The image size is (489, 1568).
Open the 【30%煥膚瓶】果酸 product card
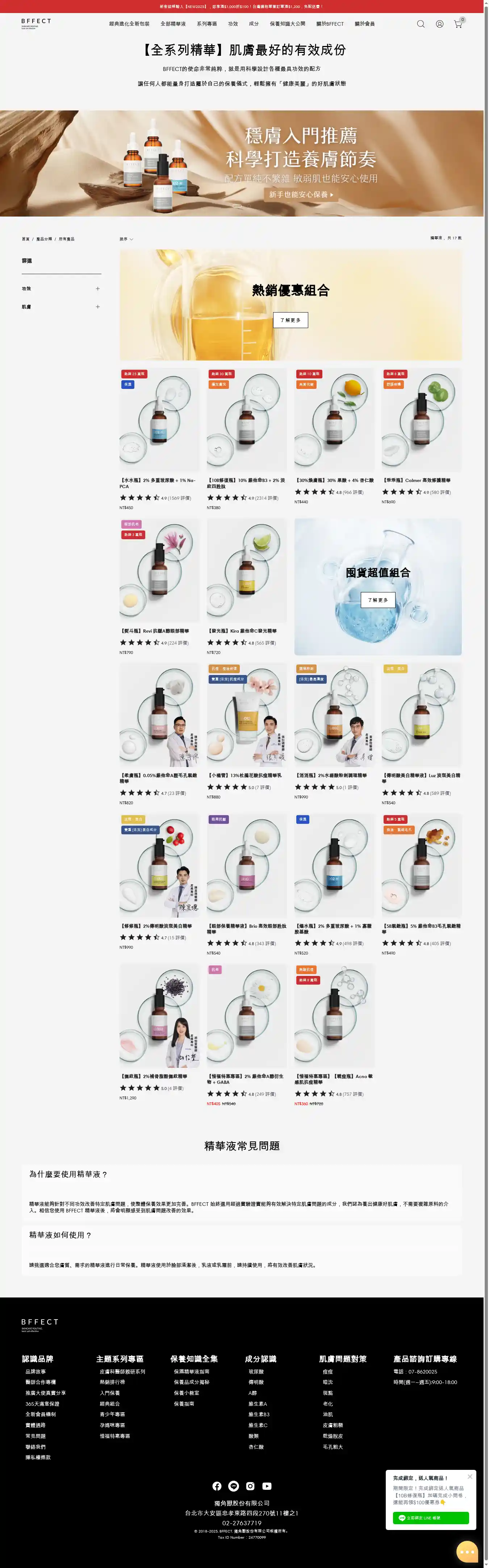pyautogui.click(x=334, y=420)
